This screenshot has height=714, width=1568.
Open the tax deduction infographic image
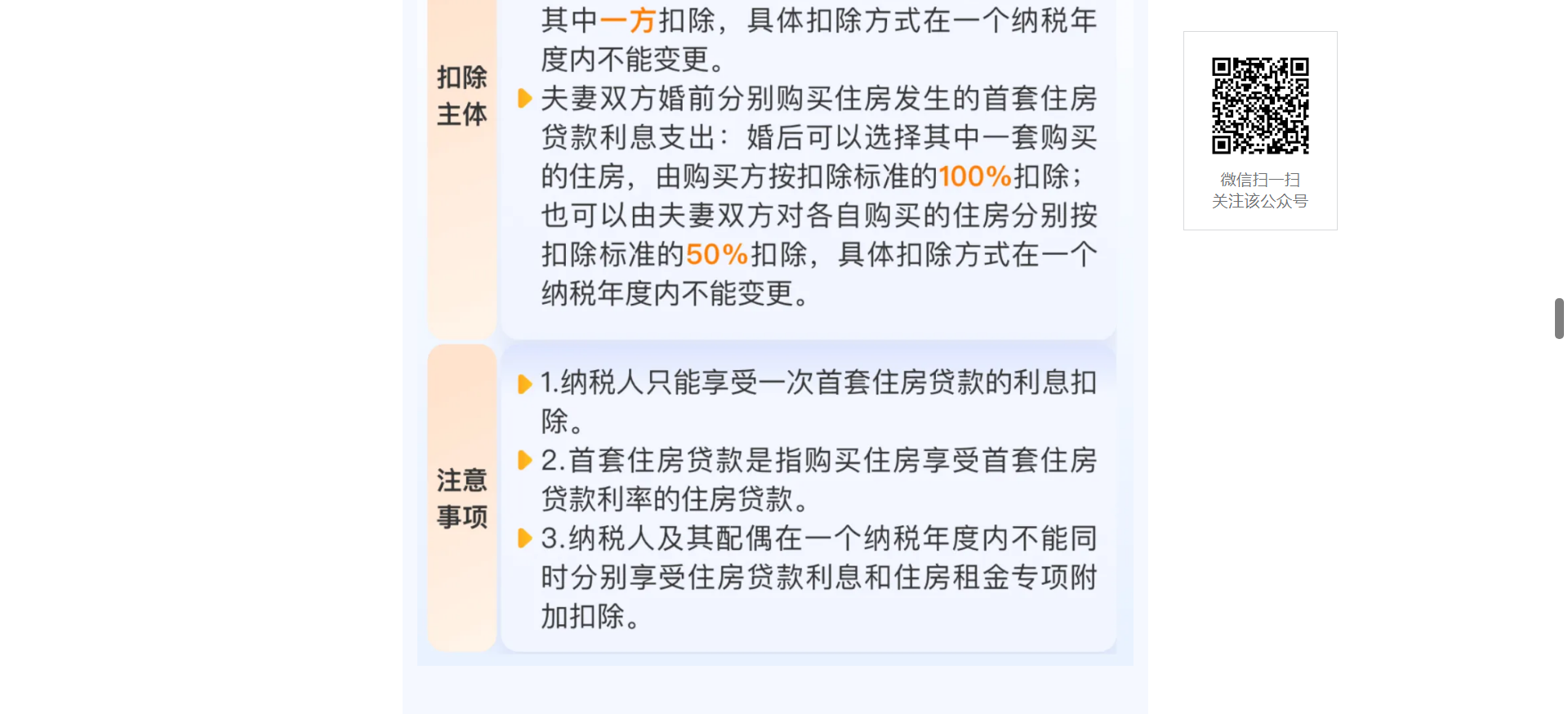(x=774, y=327)
